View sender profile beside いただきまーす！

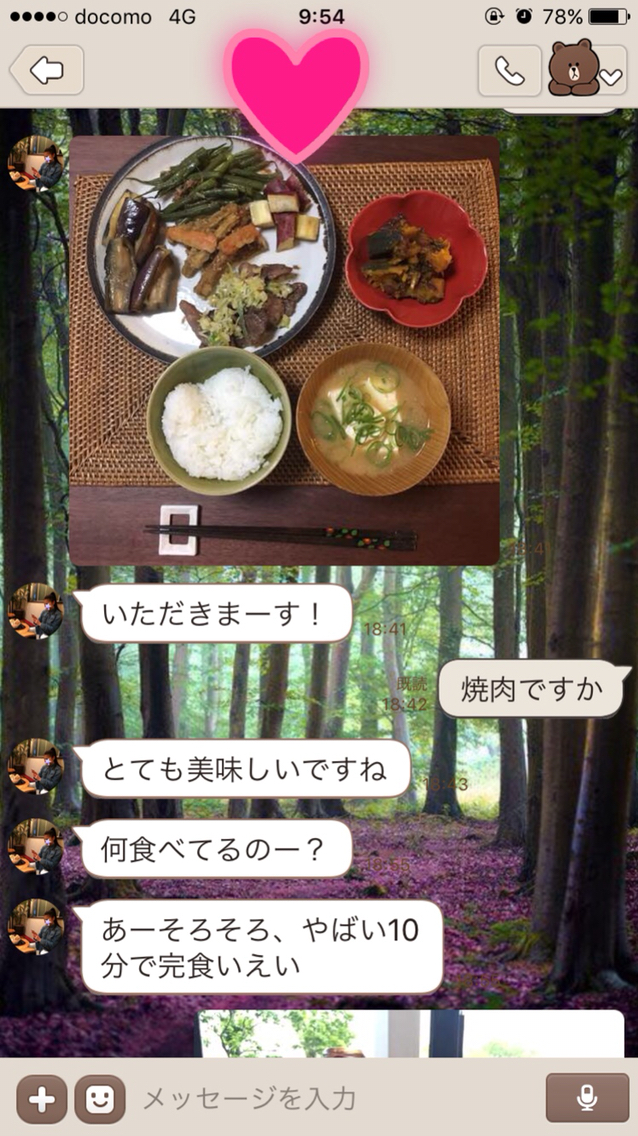(x=35, y=611)
